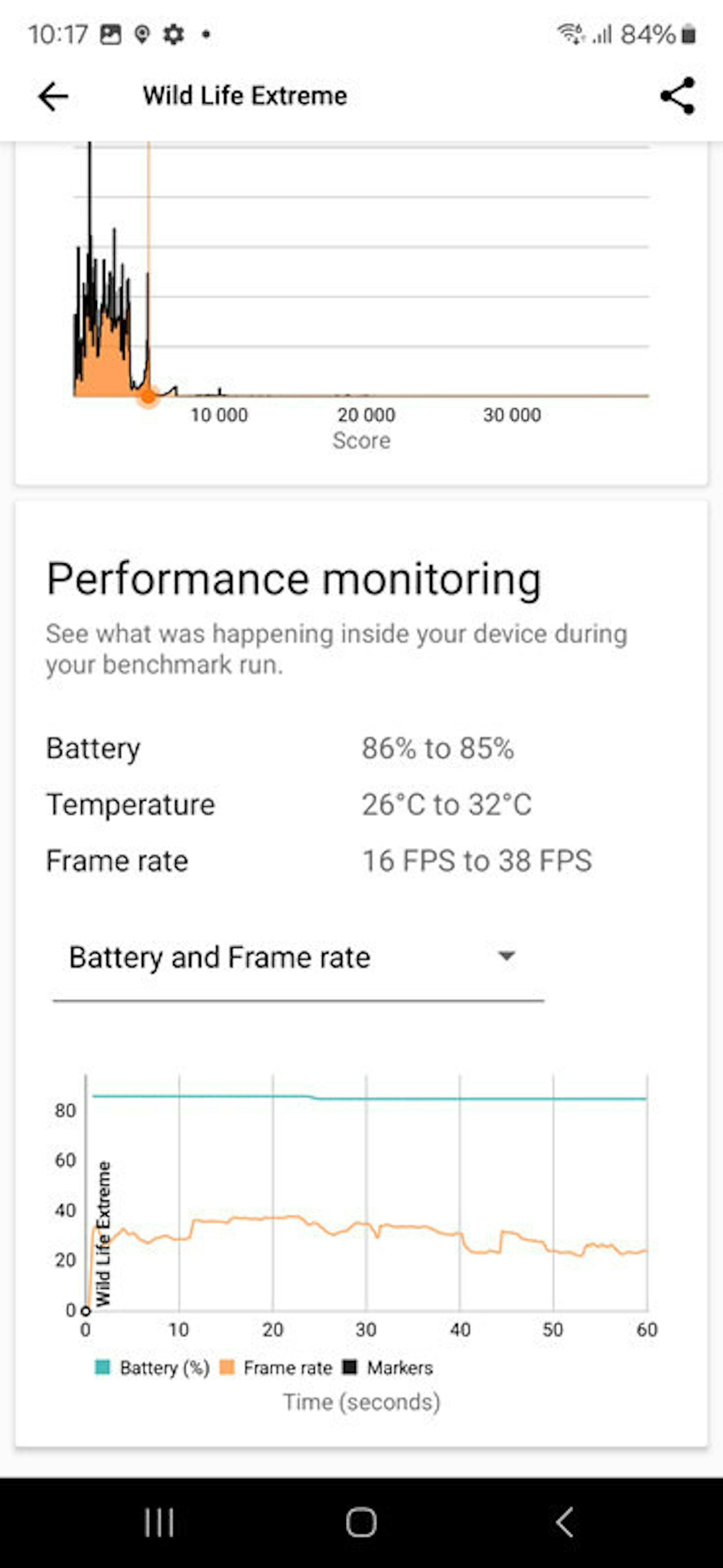Share the Wild Life Extreme result
Screen dimensions: 723x1568
(x=677, y=95)
